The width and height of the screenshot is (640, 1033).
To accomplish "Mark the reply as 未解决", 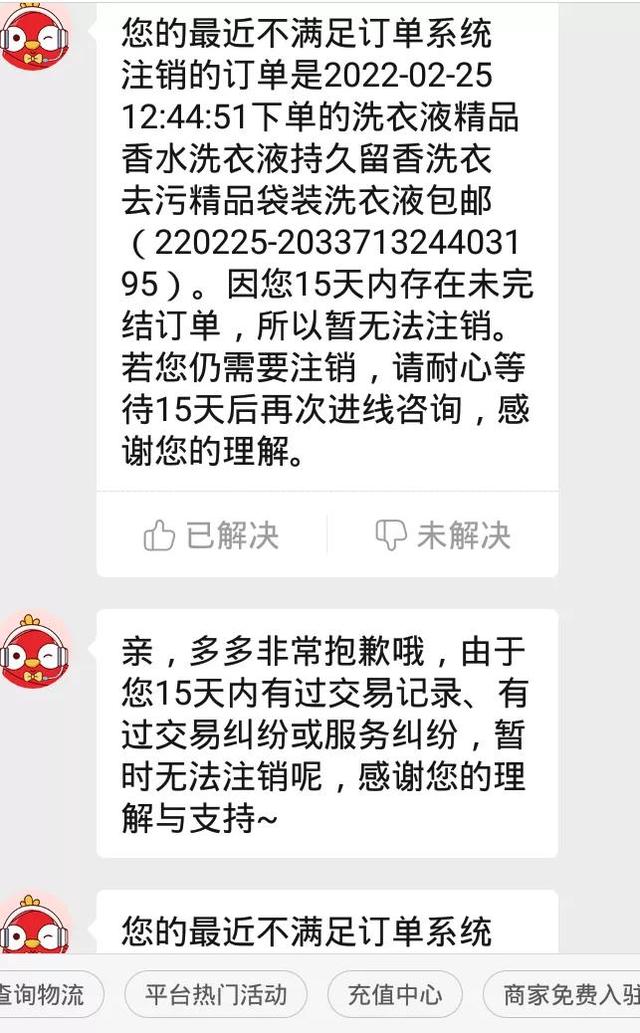I will click(443, 535).
